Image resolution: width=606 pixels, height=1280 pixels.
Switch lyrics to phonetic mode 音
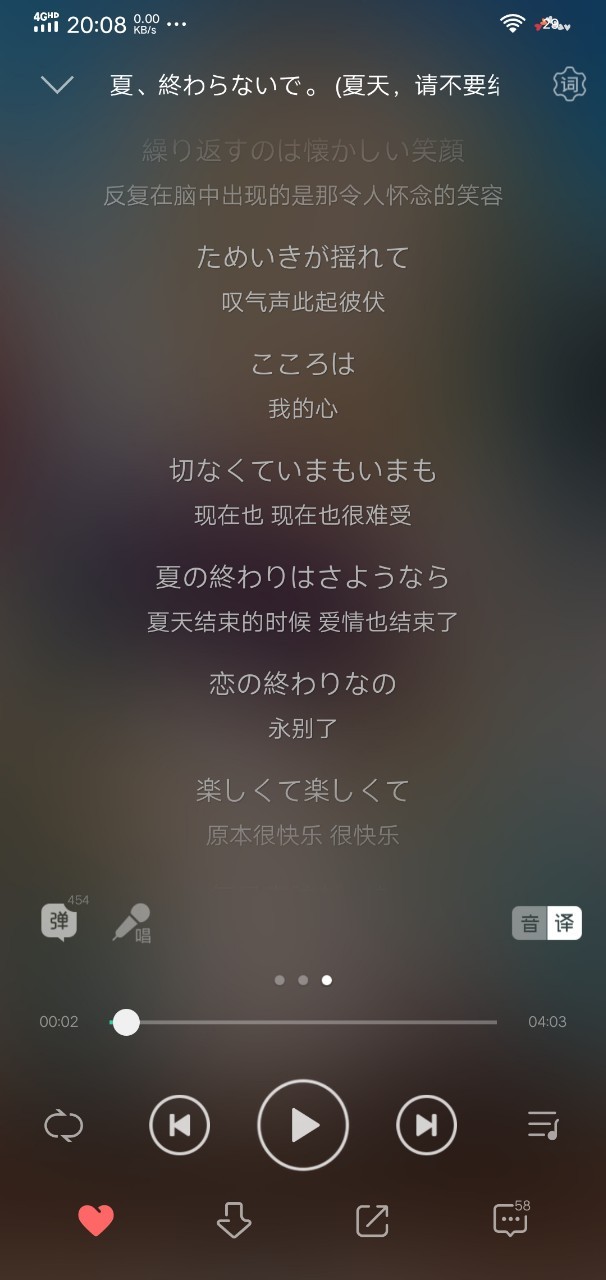[530, 923]
